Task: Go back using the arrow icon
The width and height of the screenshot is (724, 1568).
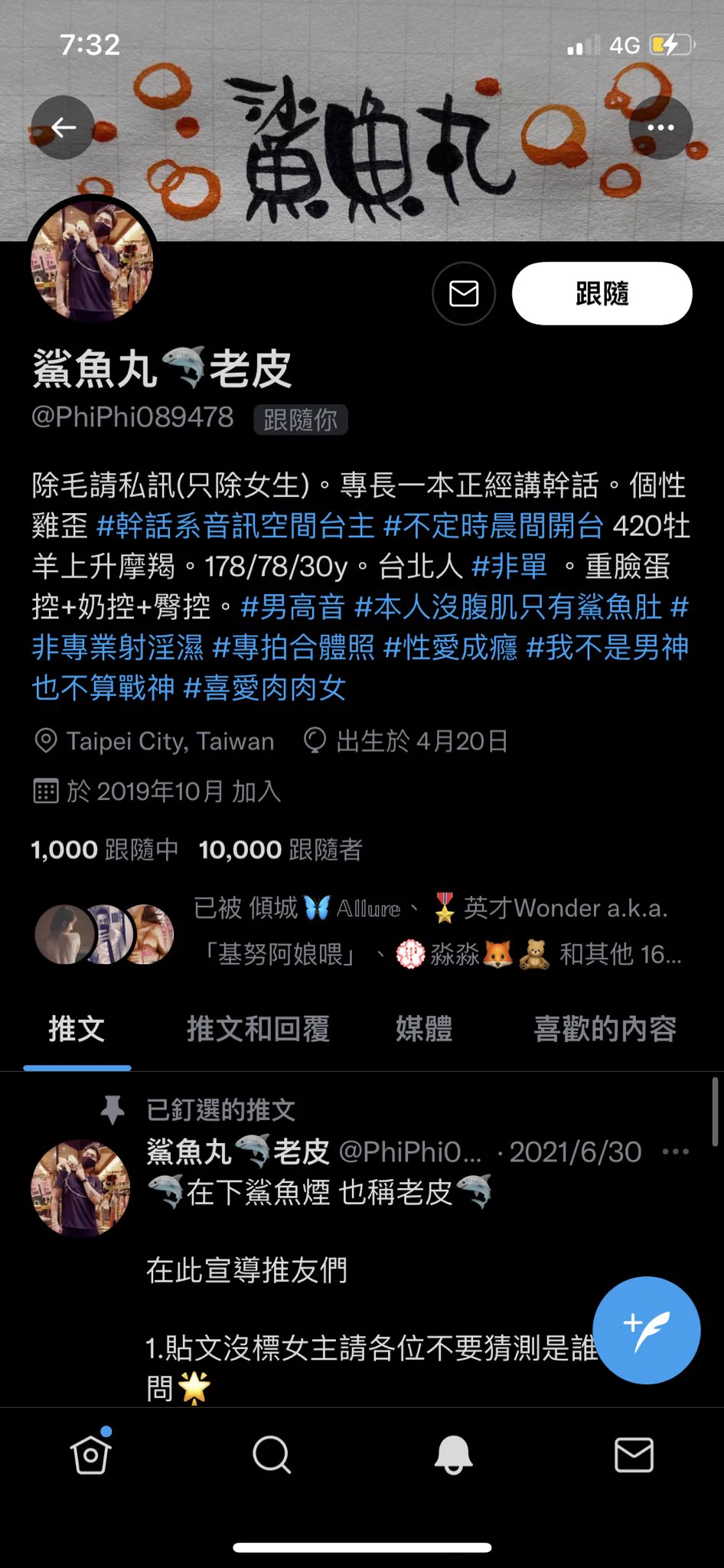Action: pyautogui.click(x=63, y=128)
